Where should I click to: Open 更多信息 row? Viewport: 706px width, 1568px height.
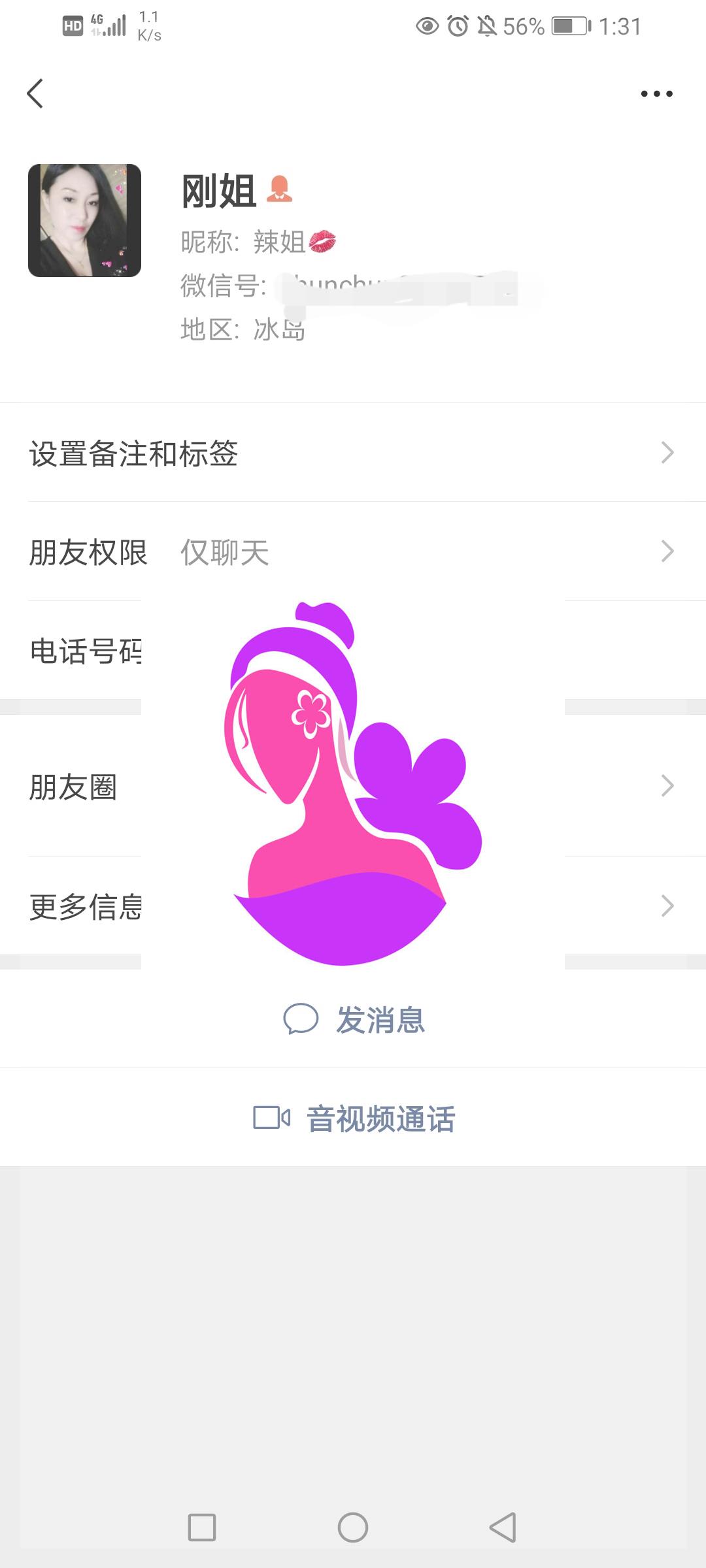tap(85, 906)
